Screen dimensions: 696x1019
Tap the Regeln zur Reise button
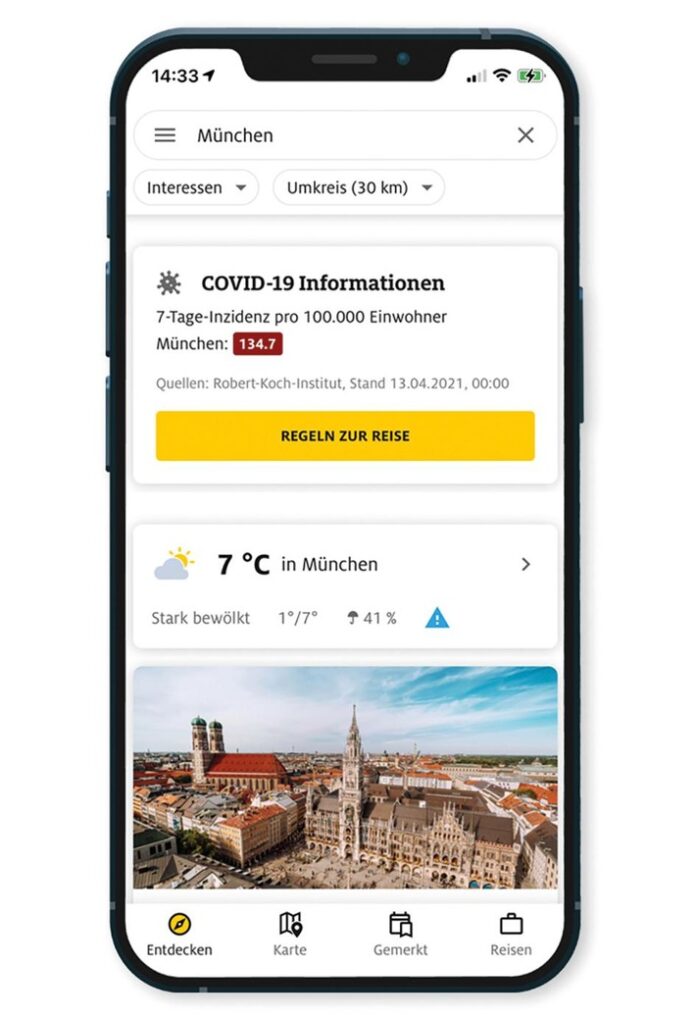pyautogui.click(x=345, y=436)
